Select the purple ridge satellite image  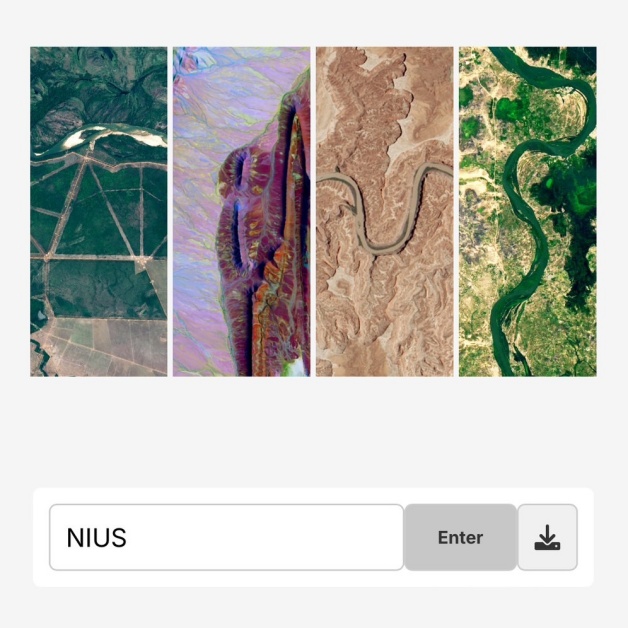[241, 211]
